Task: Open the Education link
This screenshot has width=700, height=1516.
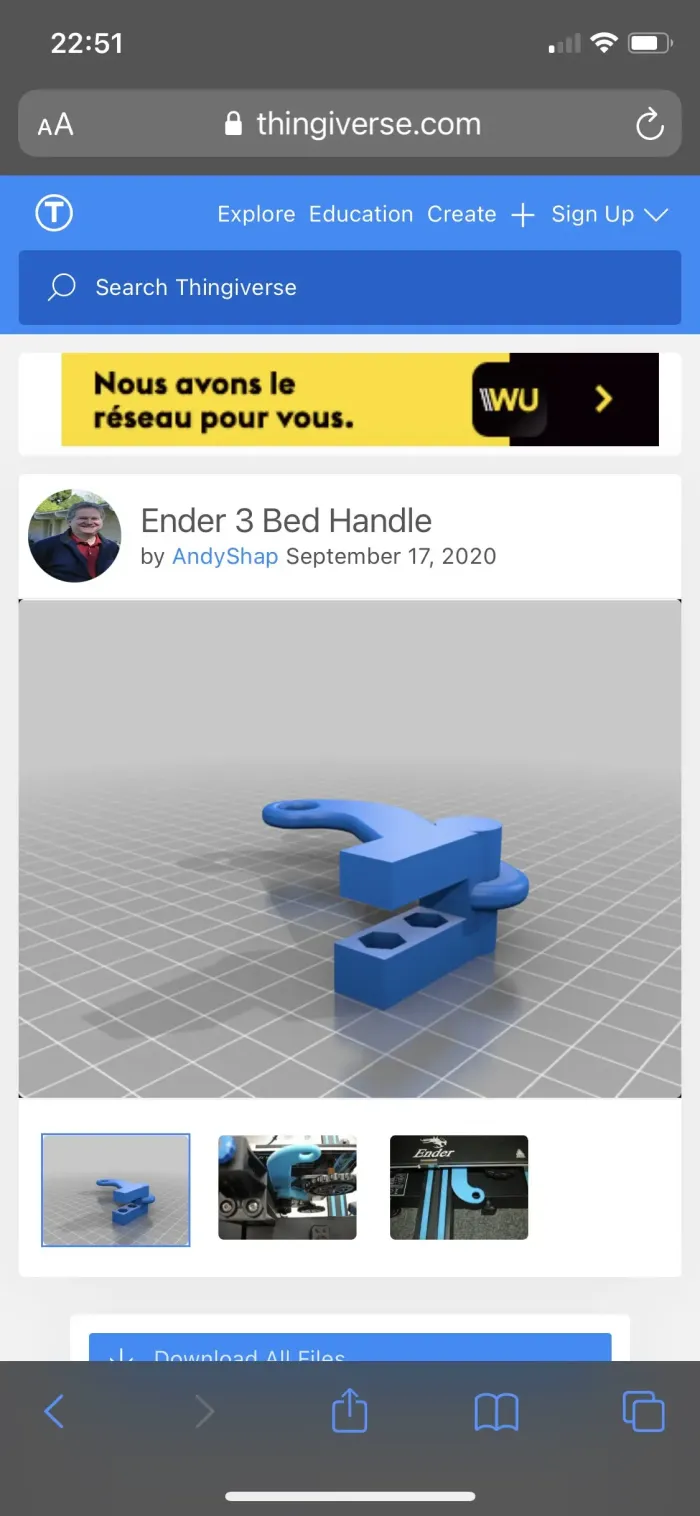Action: tap(361, 214)
